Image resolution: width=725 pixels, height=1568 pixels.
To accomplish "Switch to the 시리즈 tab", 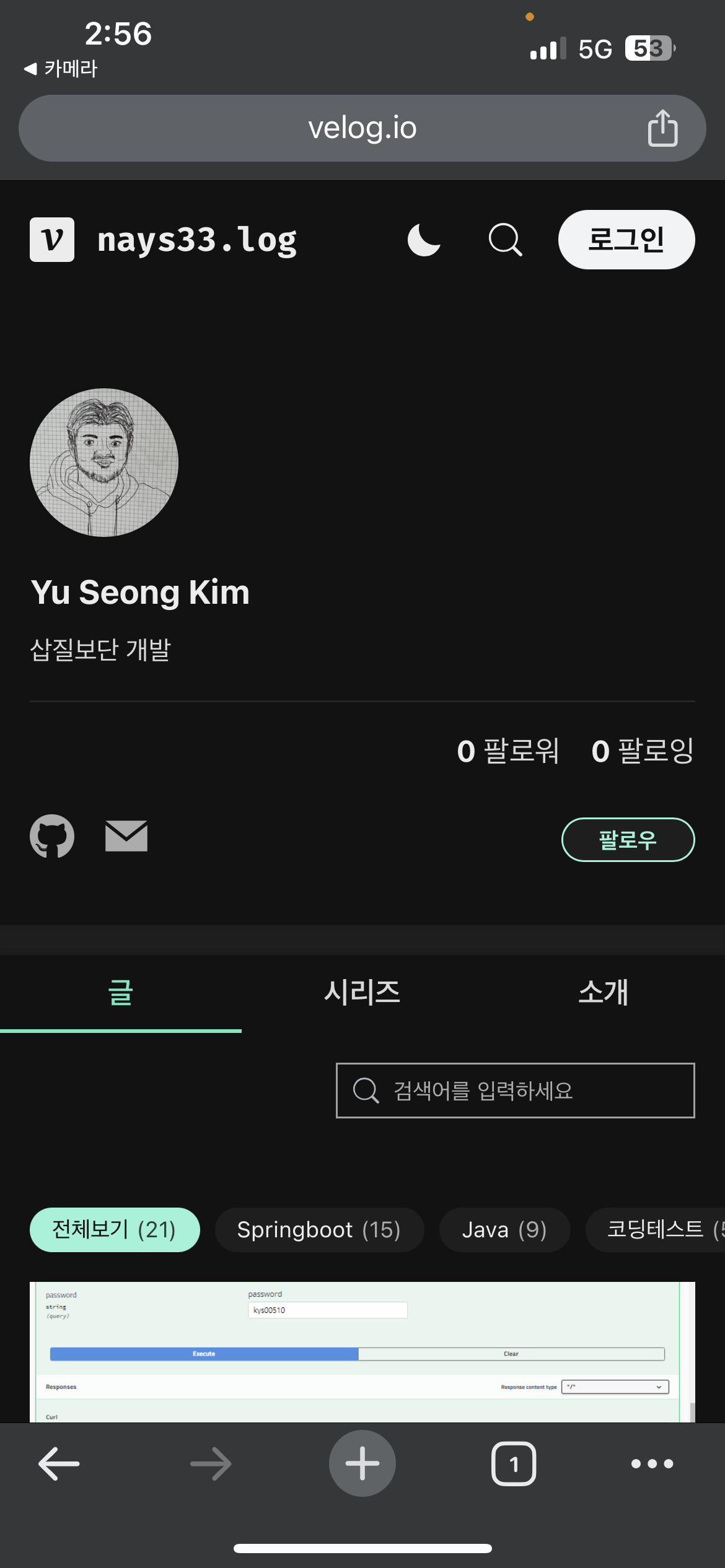I will [x=362, y=992].
